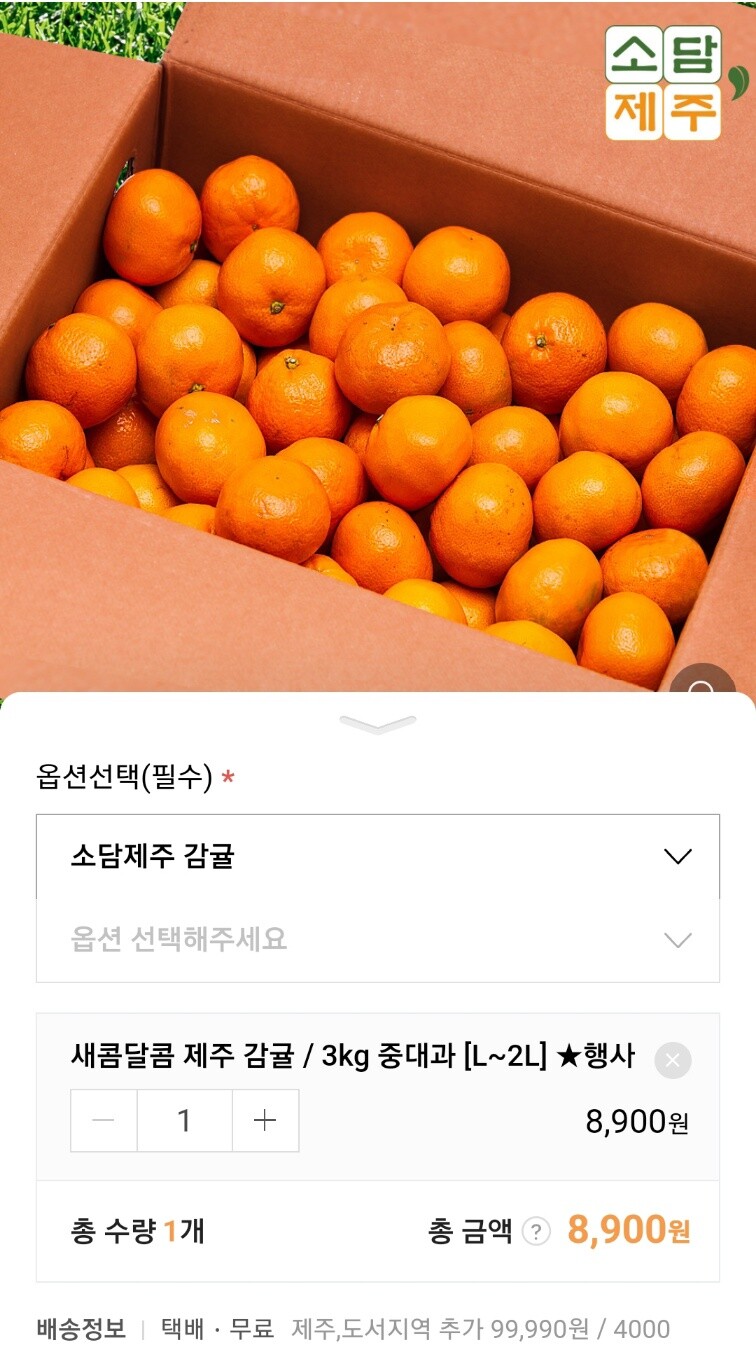
Task: Click the 새콤달콤 제주 감귤 option title
Action: (x=350, y=1058)
